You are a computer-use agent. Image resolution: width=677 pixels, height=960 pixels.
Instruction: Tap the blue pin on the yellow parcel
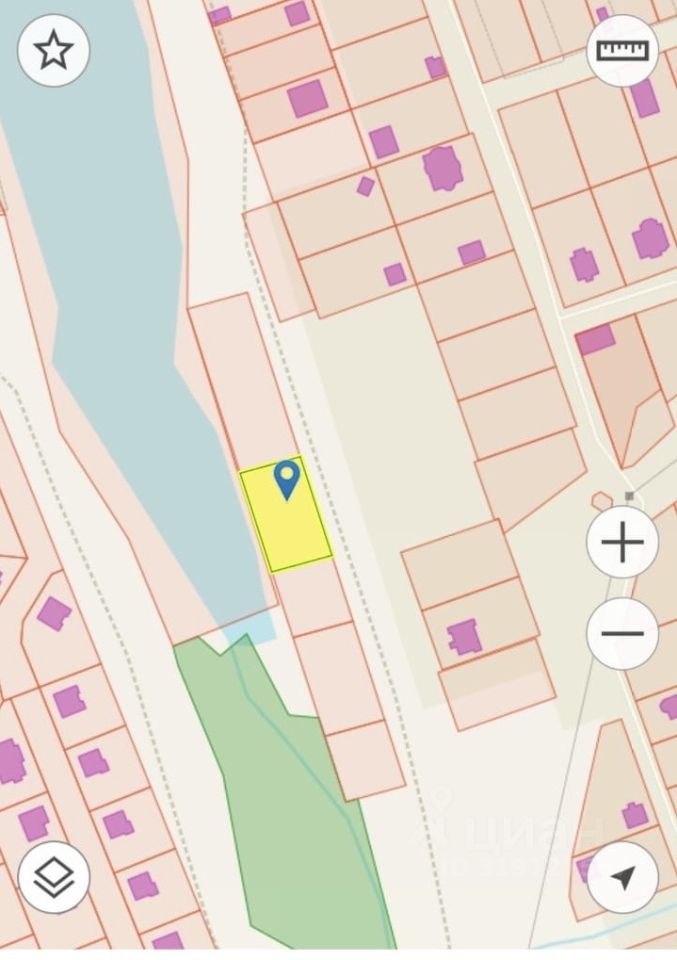tap(287, 478)
